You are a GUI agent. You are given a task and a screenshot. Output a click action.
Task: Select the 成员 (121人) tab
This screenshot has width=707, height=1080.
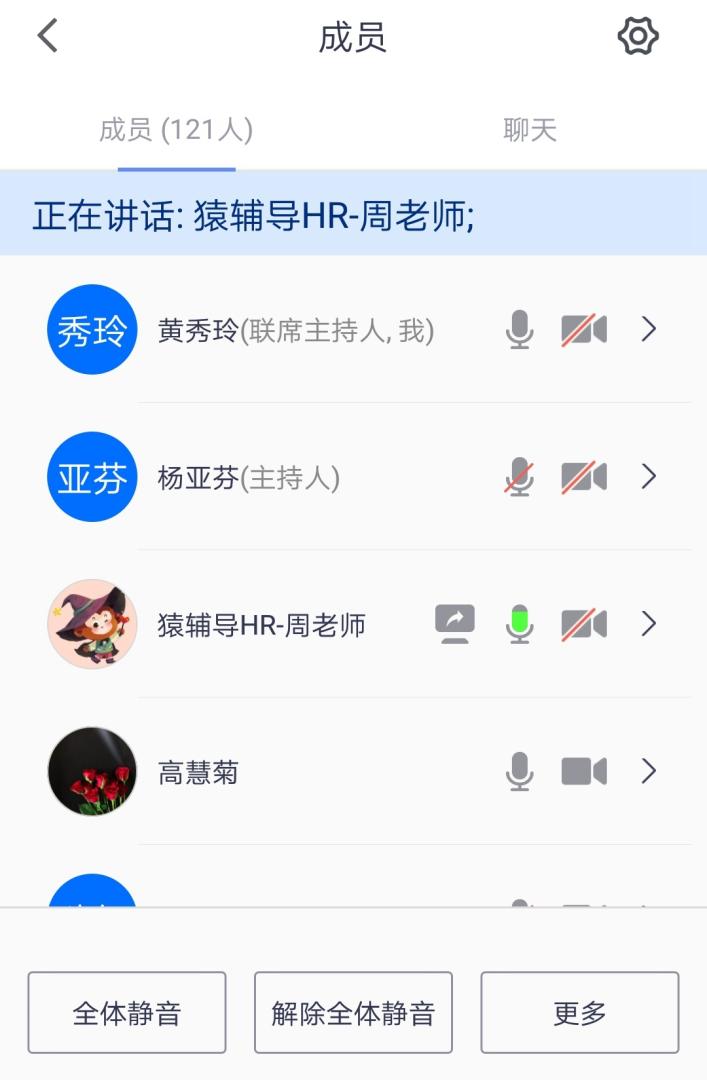pyautogui.click(x=176, y=130)
